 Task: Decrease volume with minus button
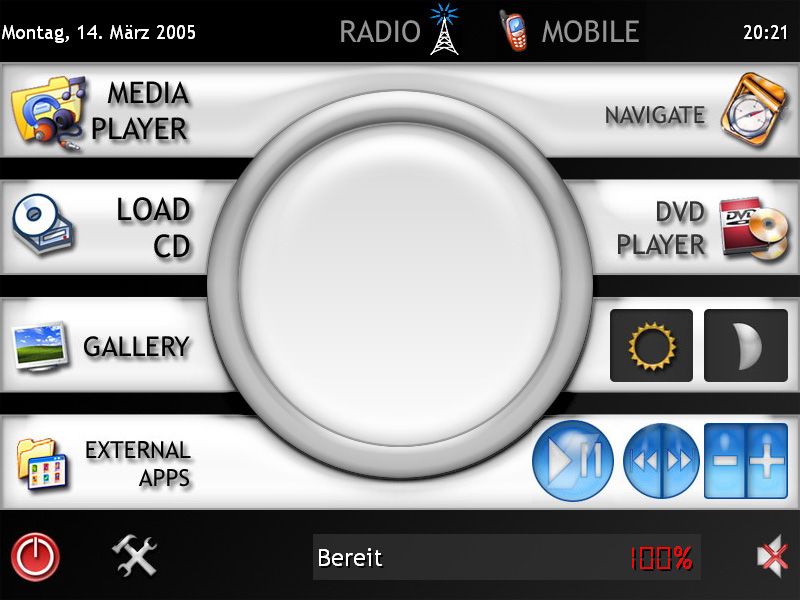pos(725,461)
